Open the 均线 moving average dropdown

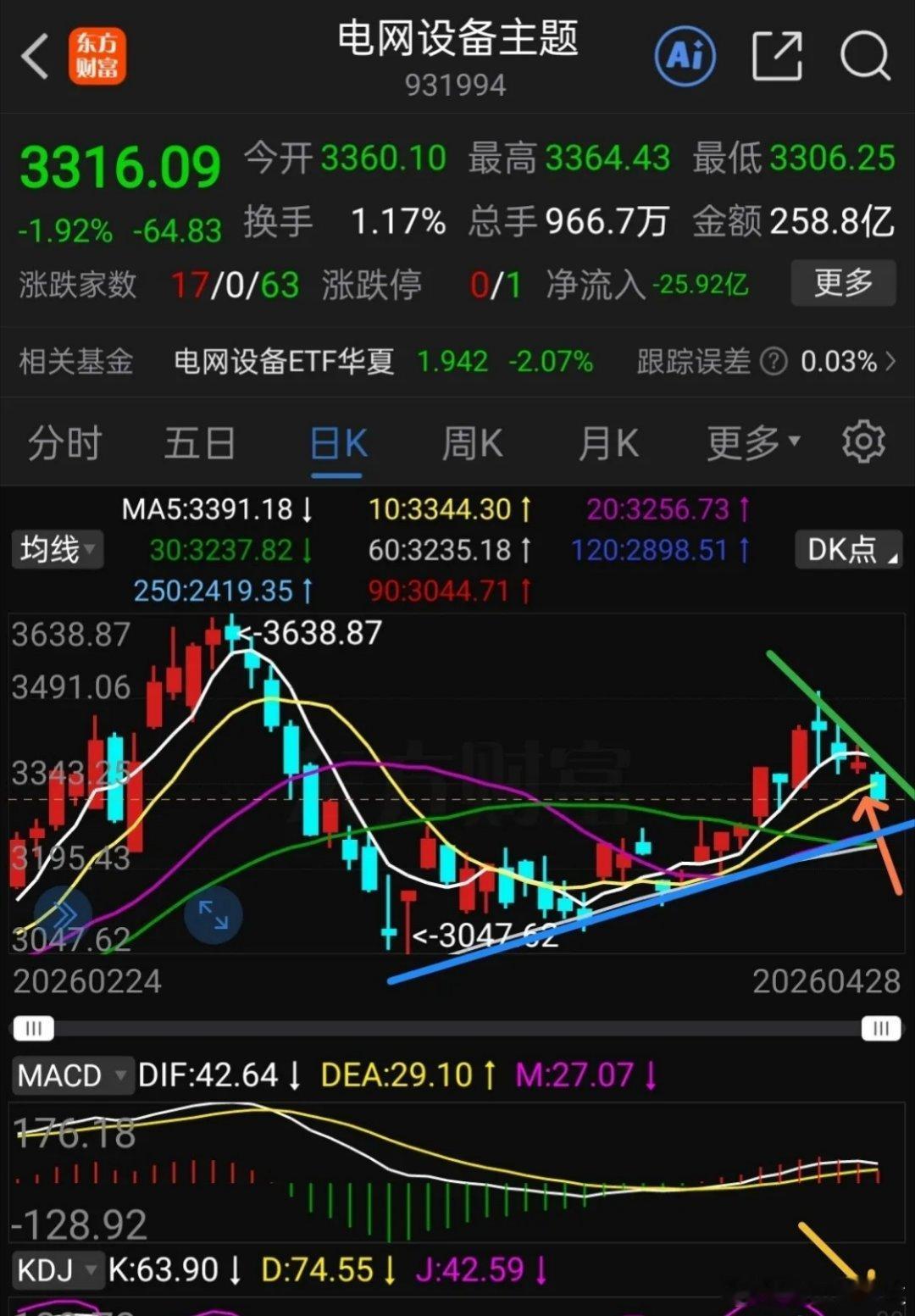point(56,549)
